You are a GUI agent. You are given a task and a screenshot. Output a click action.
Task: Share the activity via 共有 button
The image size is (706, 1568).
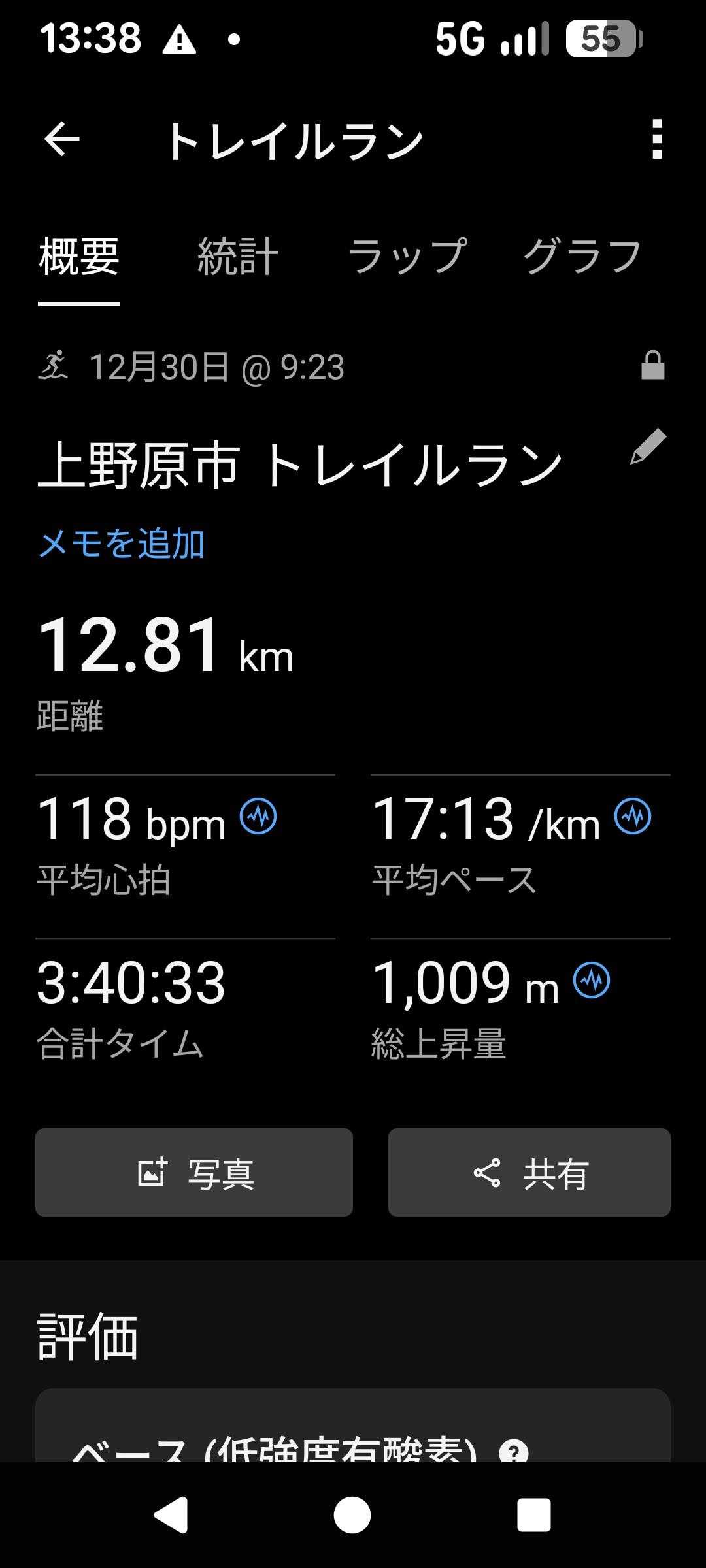(529, 1173)
